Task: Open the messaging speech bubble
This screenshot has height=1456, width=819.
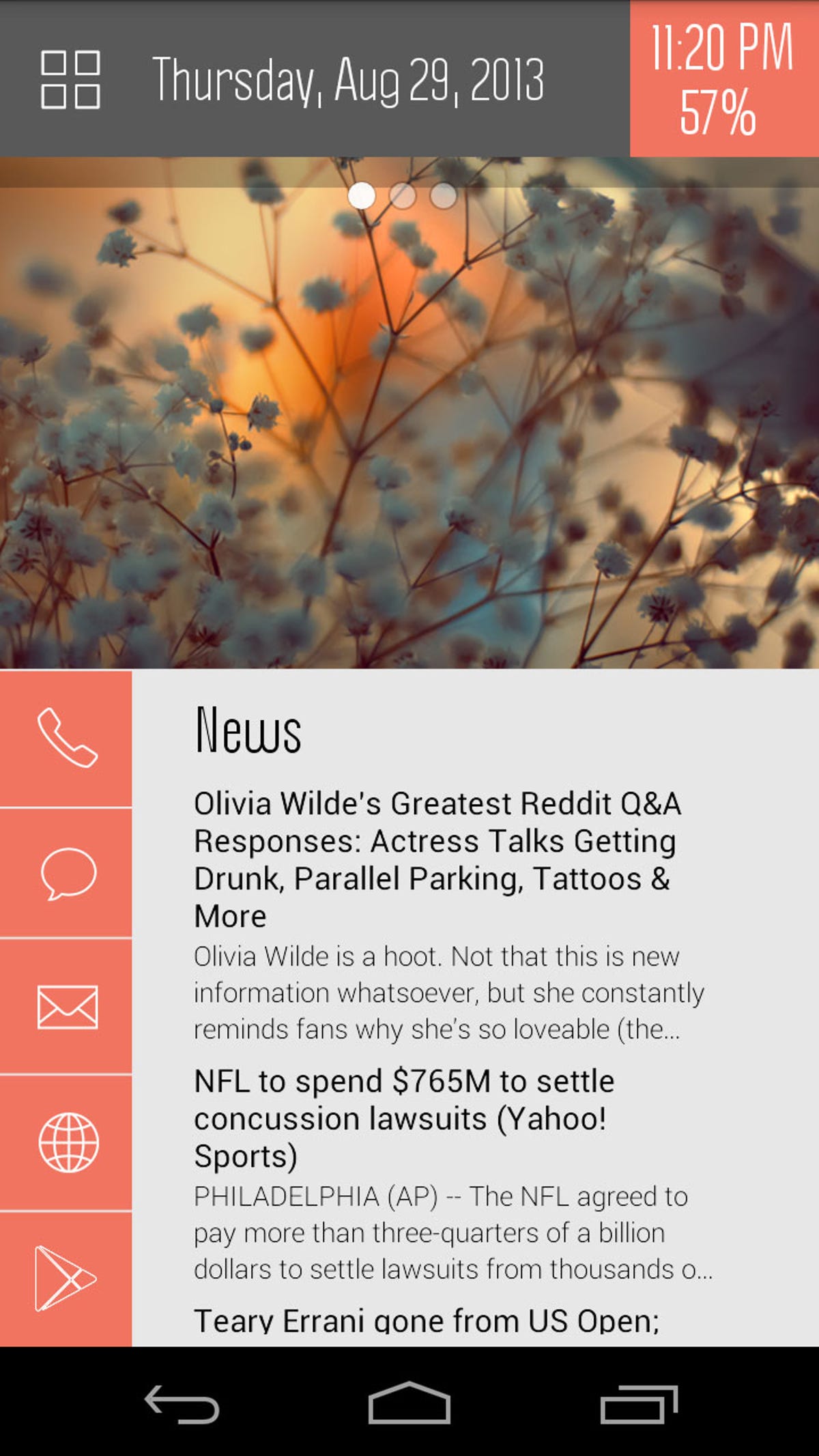Action: pyautogui.click(x=68, y=873)
